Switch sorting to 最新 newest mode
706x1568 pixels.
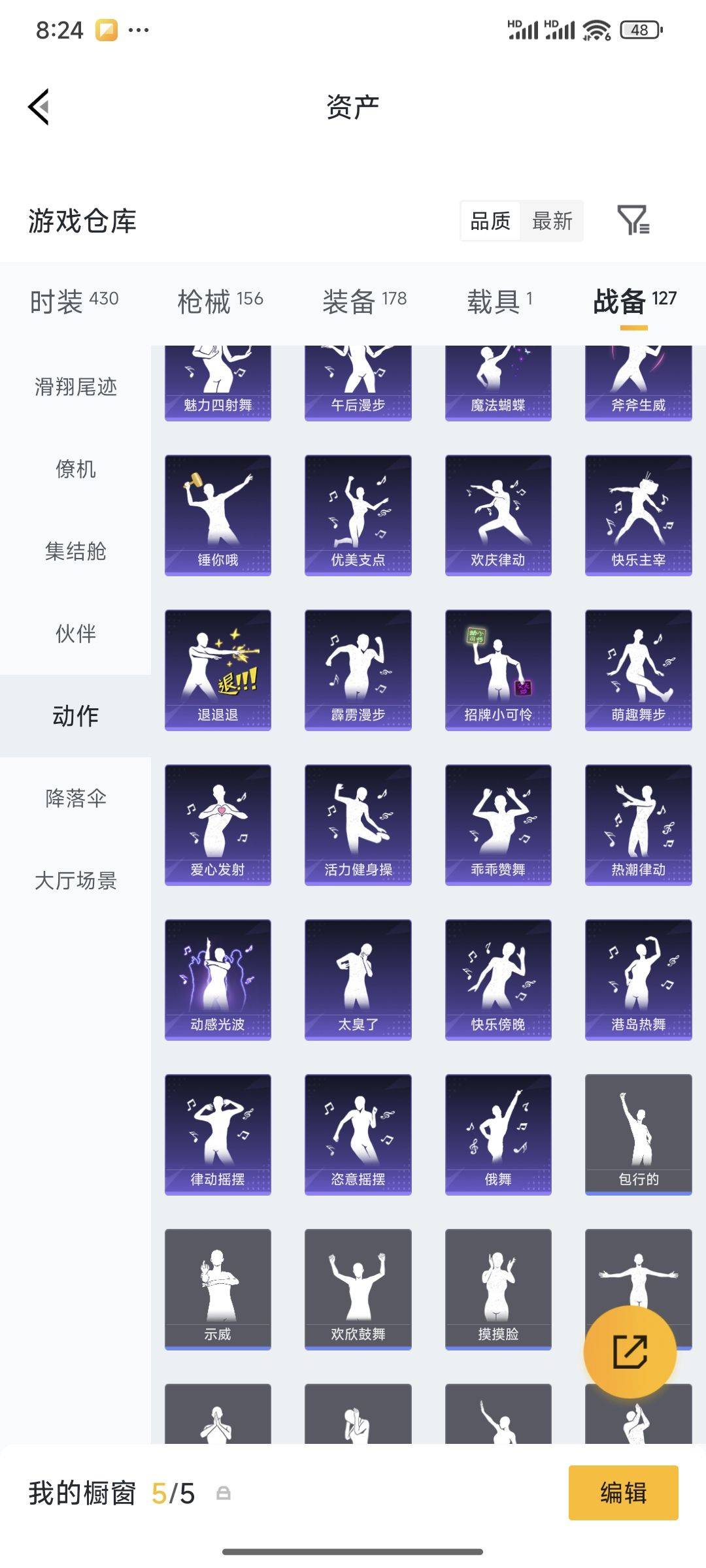tap(552, 222)
